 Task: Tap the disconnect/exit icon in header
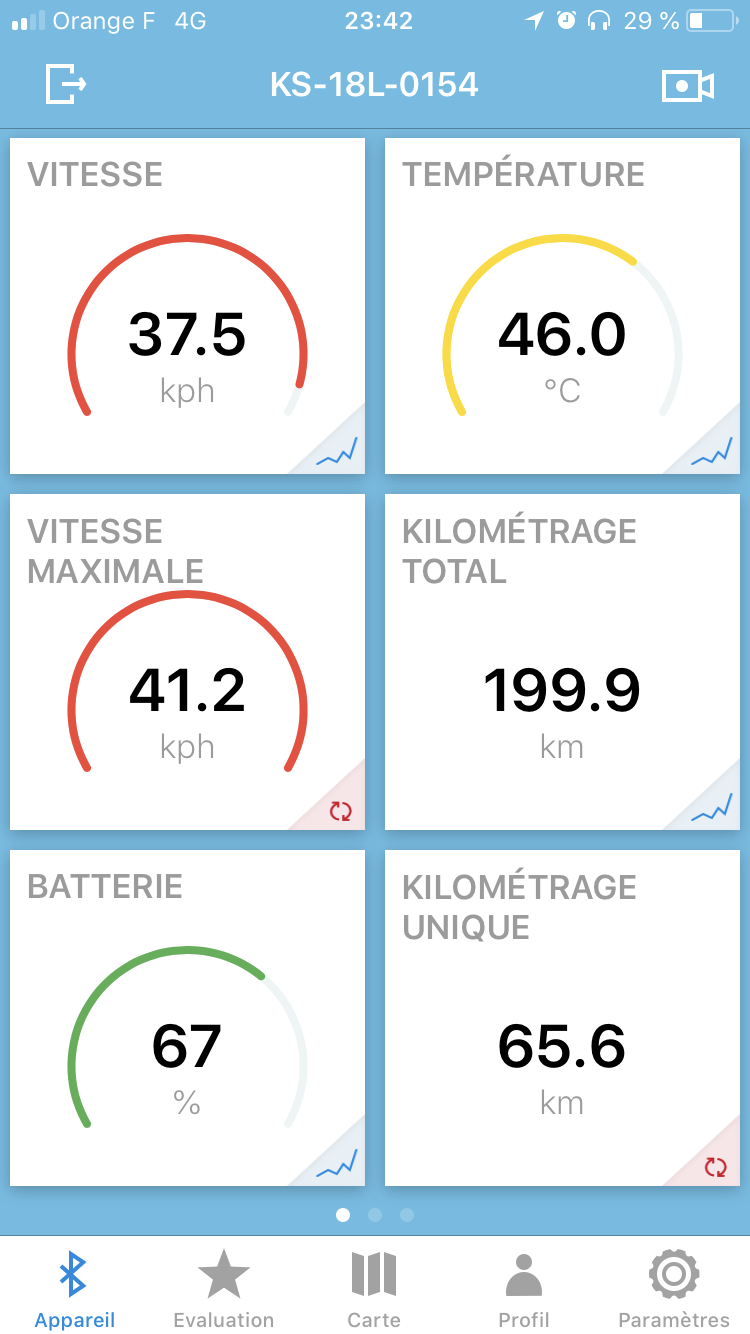[x=66, y=84]
